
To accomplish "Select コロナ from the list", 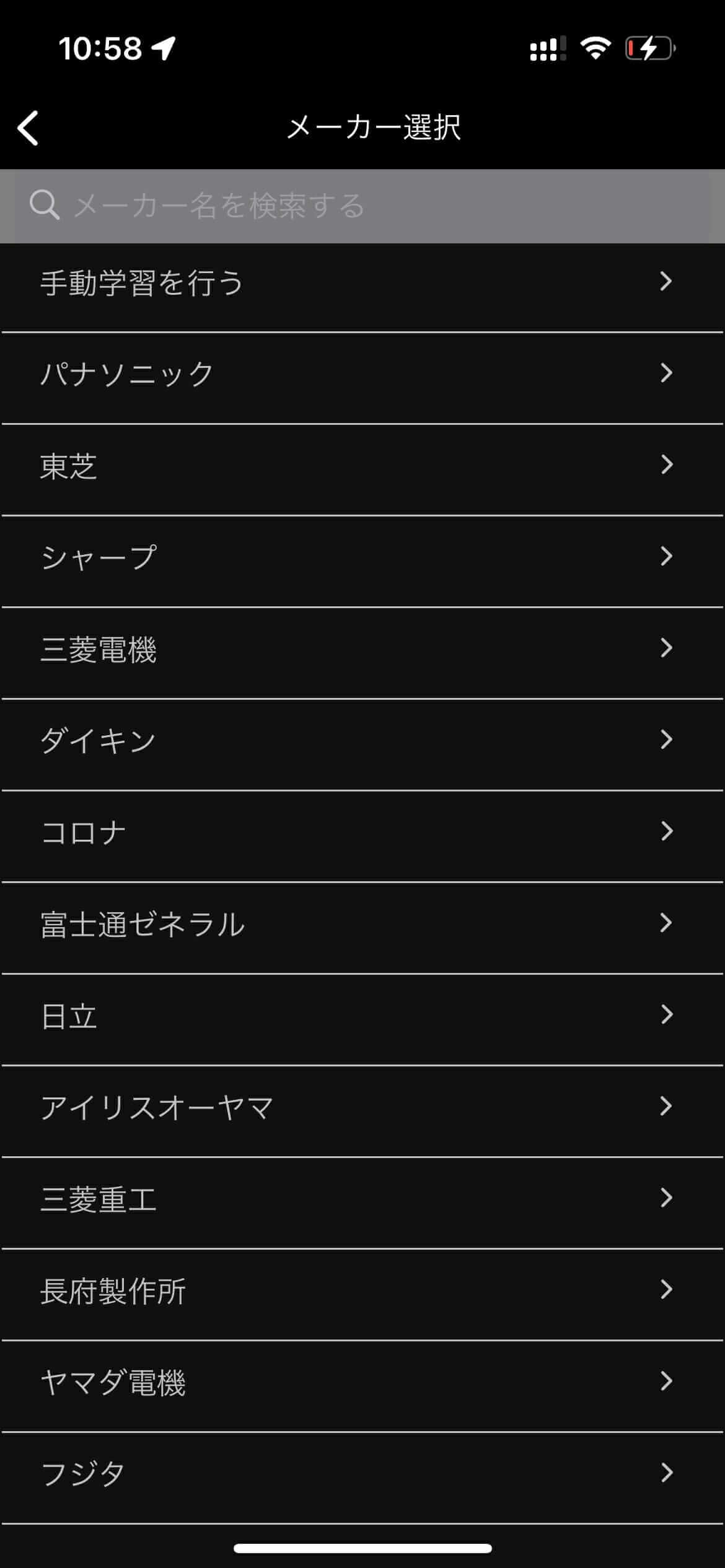I will [362, 832].
